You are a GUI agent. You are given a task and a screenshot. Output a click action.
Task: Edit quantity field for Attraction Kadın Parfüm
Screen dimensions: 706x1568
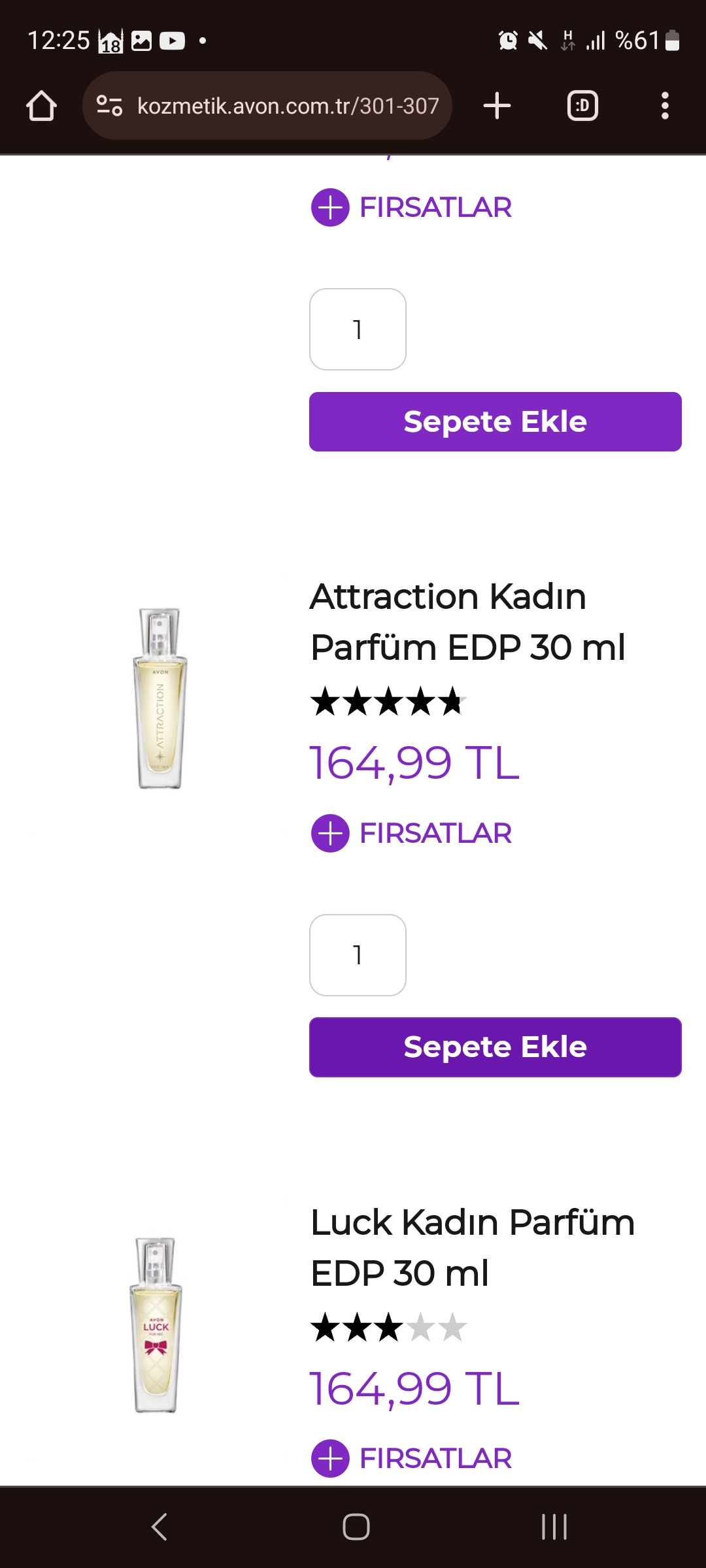tap(358, 955)
